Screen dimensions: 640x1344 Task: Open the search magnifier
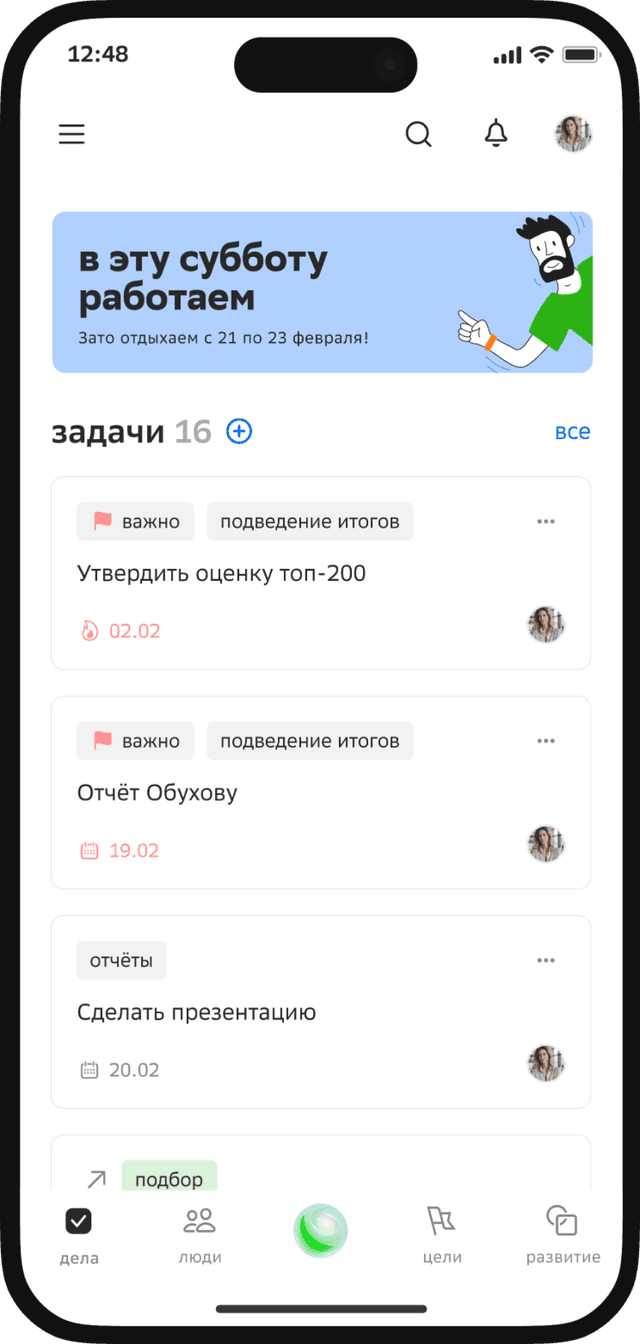[x=418, y=134]
